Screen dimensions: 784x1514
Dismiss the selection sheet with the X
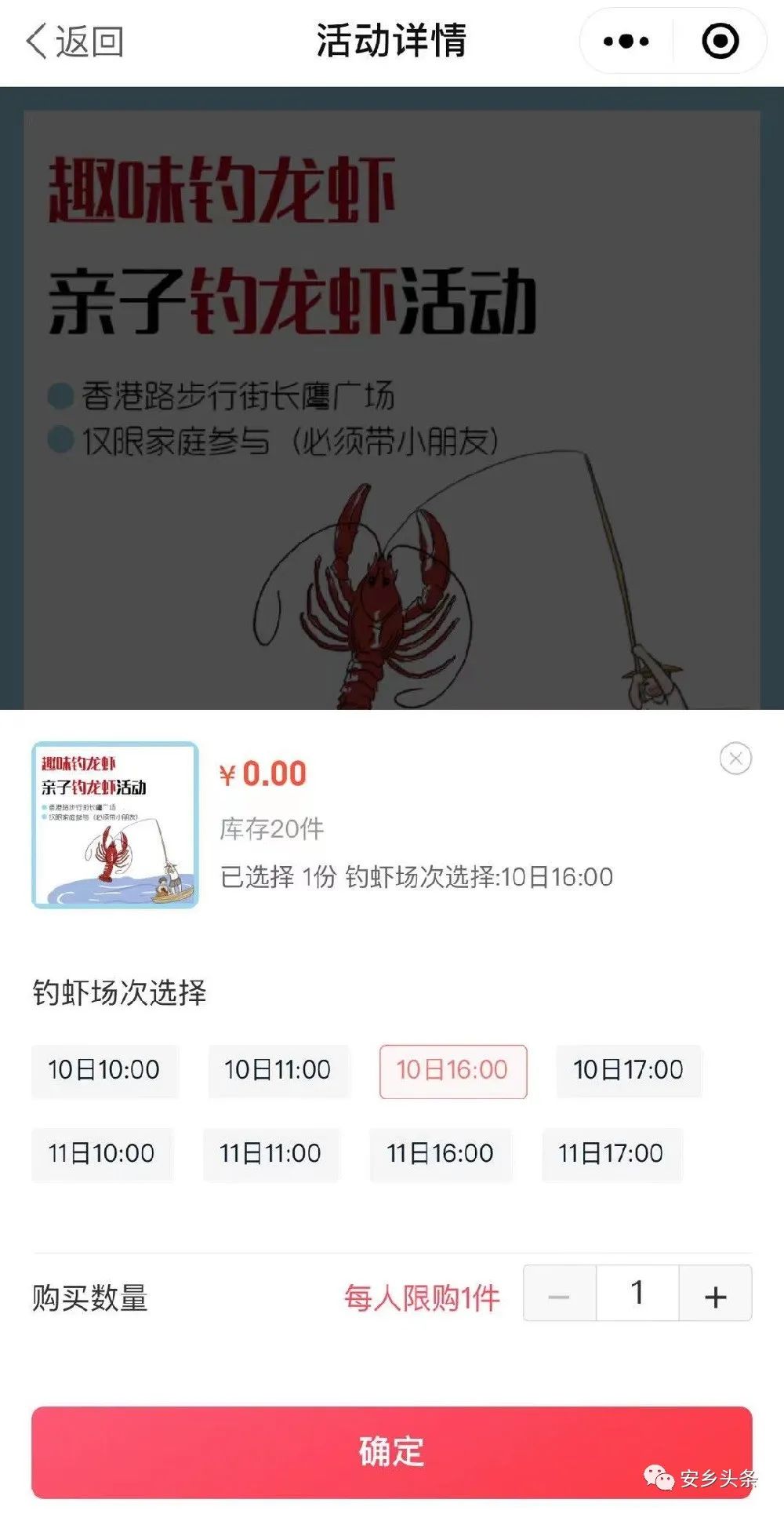[x=735, y=758]
